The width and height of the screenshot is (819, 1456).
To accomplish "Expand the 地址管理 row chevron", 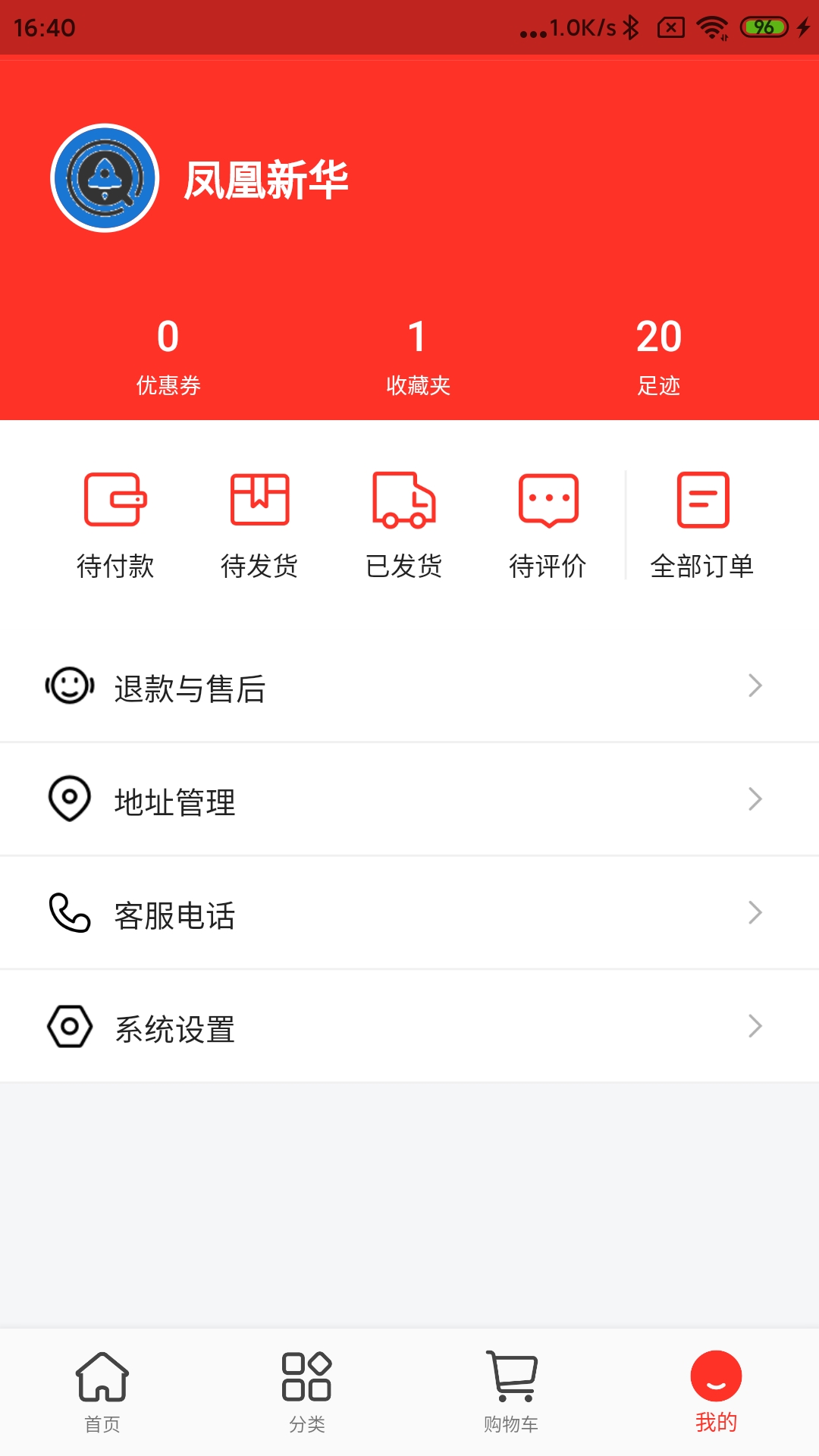I will click(755, 799).
